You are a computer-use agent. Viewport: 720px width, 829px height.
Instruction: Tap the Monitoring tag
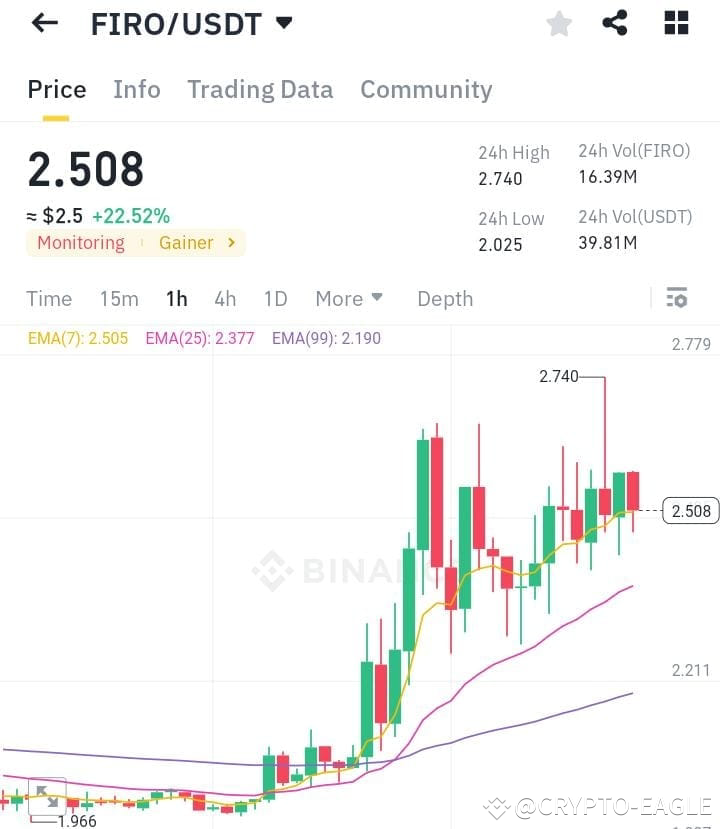(x=80, y=242)
